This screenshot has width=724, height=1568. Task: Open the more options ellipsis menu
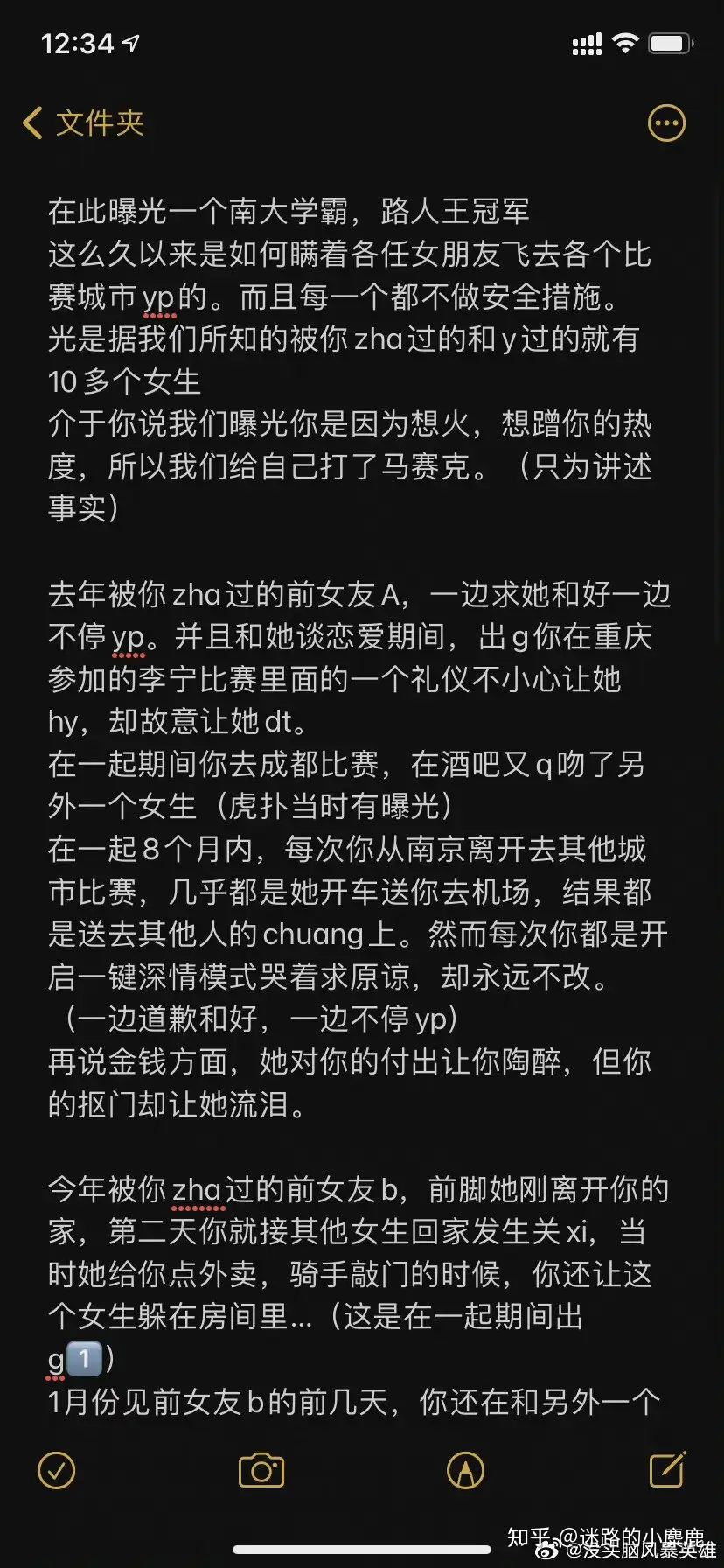(x=666, y=123)
